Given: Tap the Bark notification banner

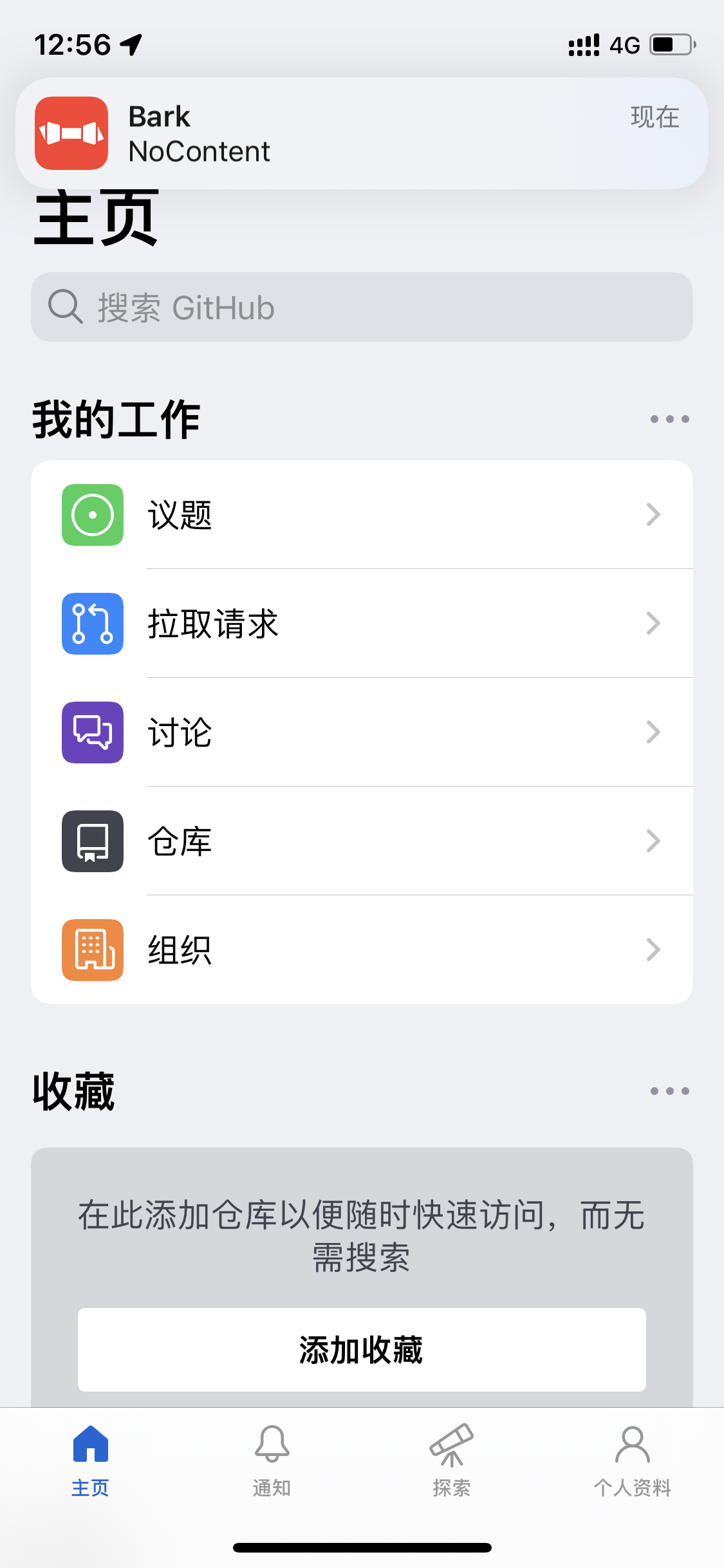Looking at the screenshot, I should coord(362,132).
